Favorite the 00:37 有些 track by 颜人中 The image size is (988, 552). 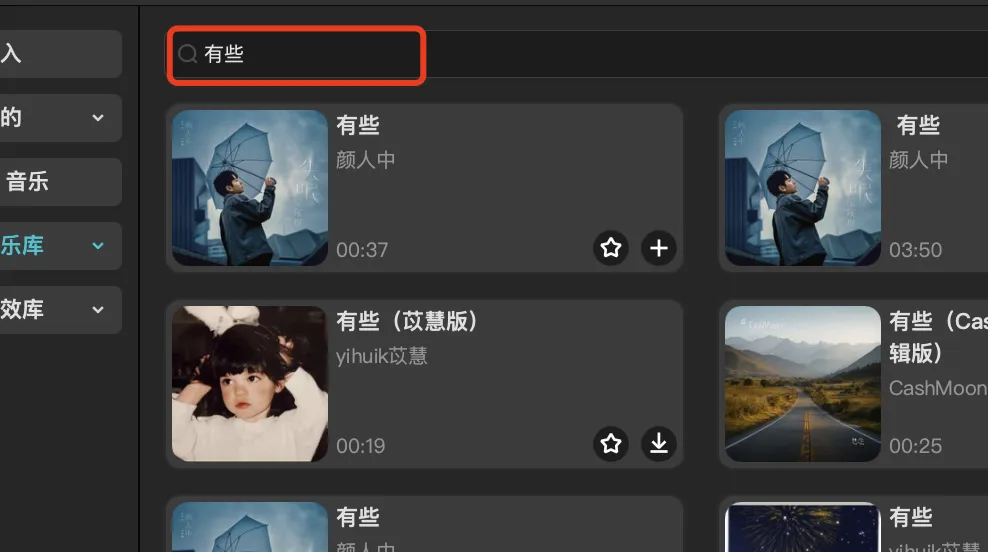coord(611,248)
